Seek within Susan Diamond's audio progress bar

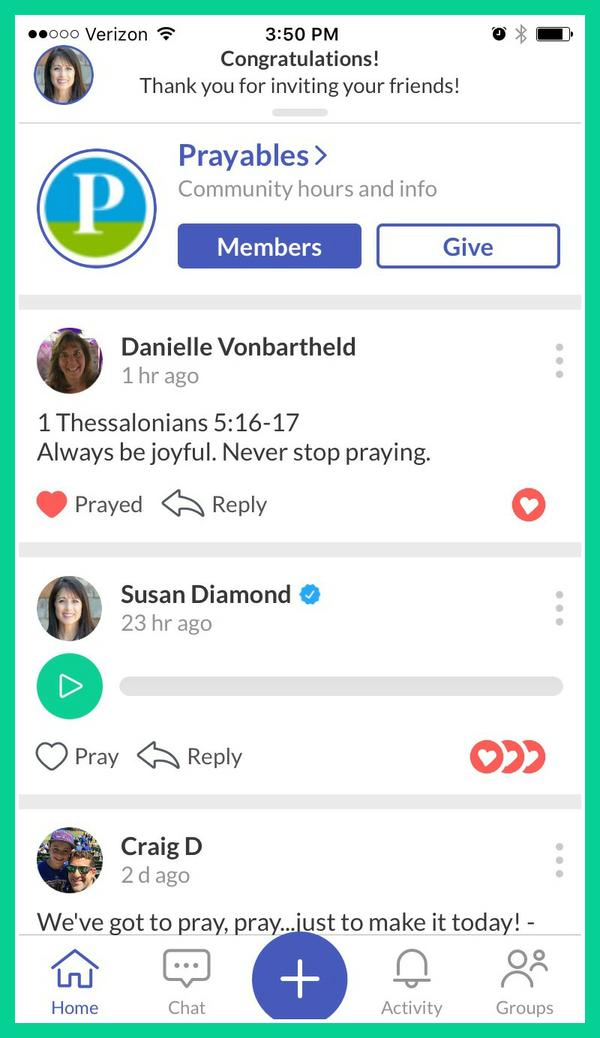[341, 686]
